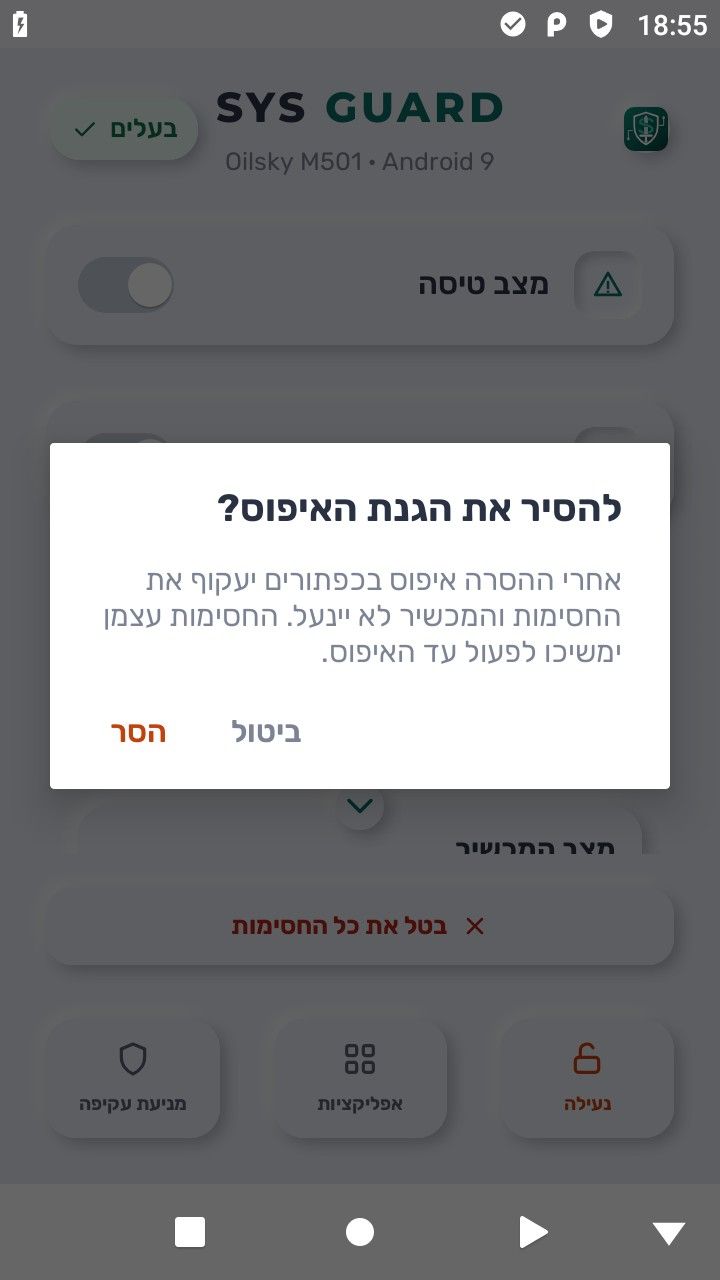Viewport: 720px width, 1280px height.
Task: Cancel the dialog with ביטול
Action: pos(266,732)
